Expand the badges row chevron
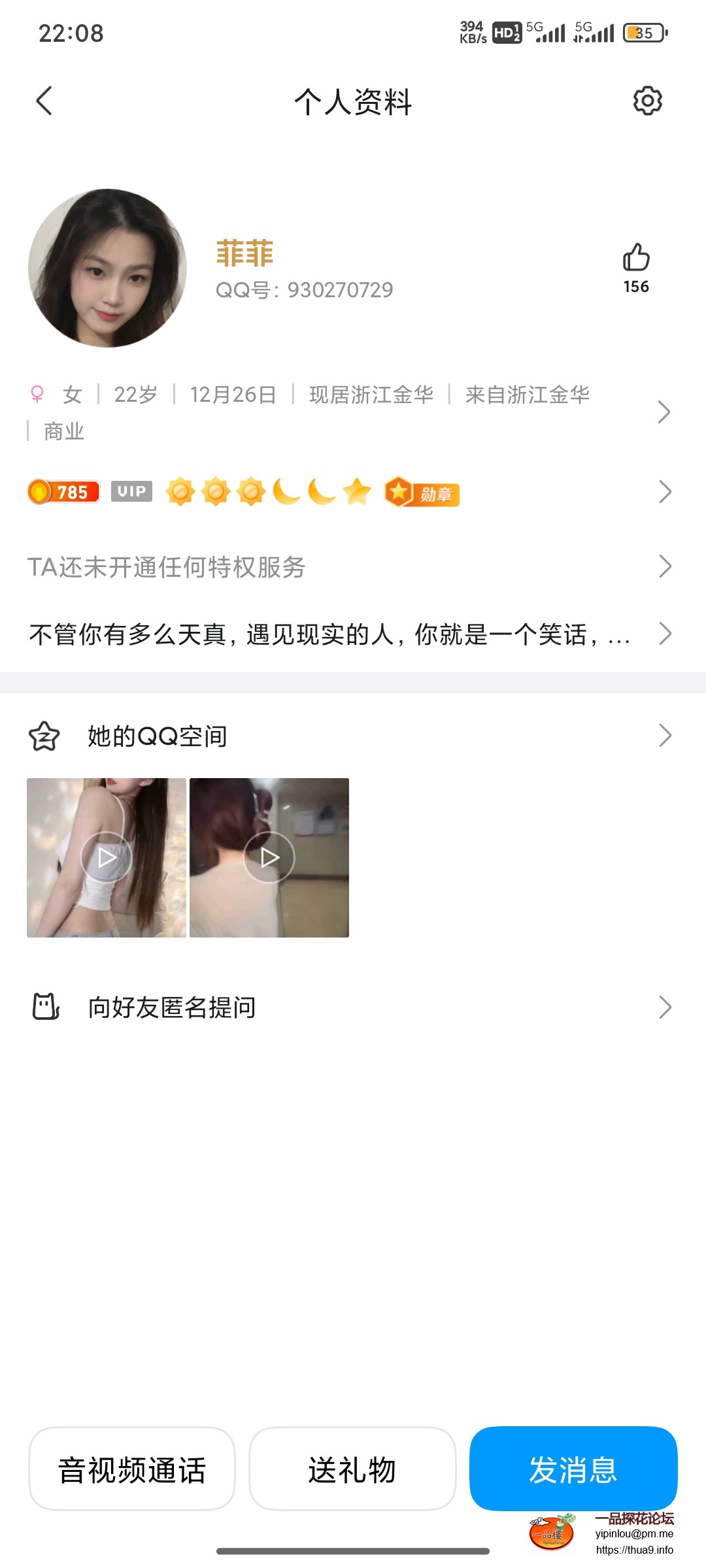 tap(665, 491)
